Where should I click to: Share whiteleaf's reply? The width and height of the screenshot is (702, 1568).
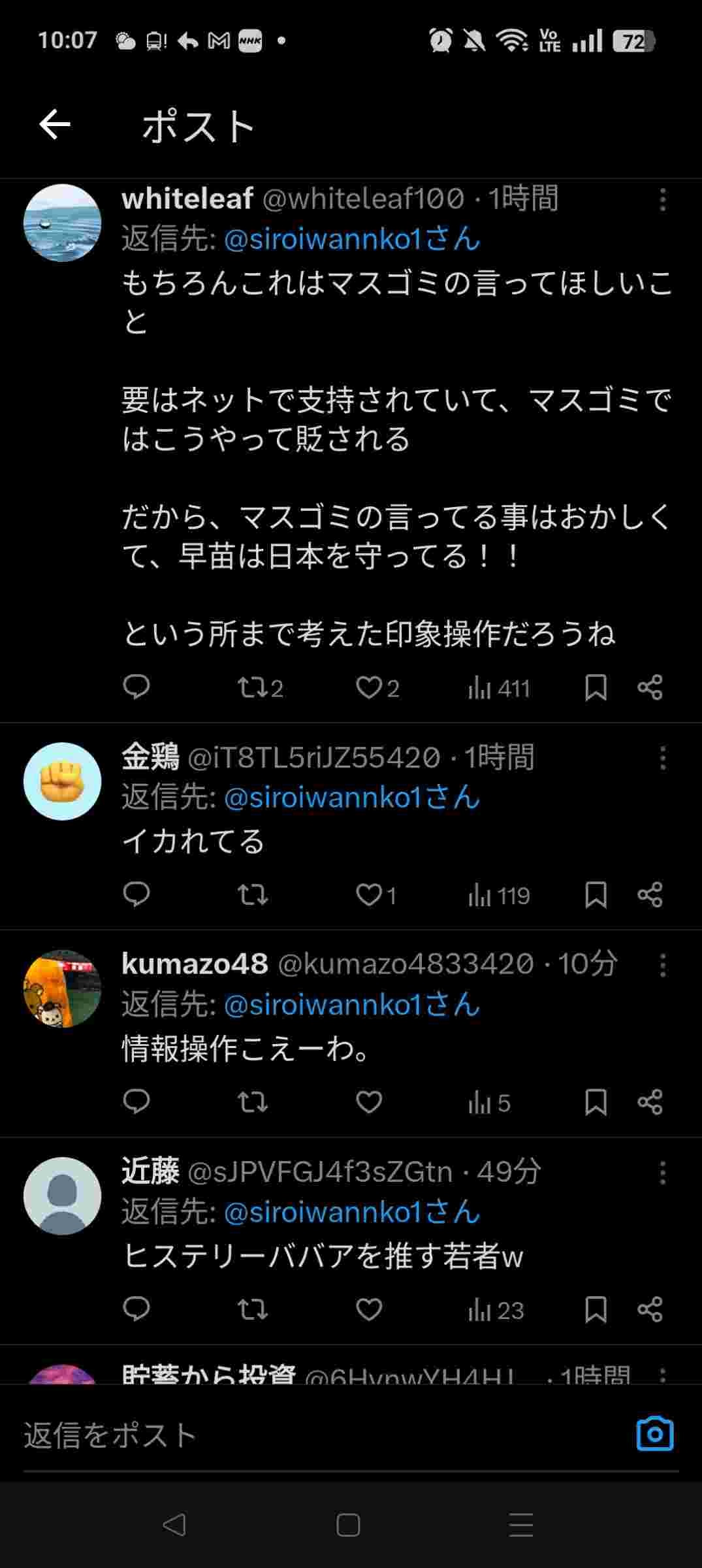[650, 688]
